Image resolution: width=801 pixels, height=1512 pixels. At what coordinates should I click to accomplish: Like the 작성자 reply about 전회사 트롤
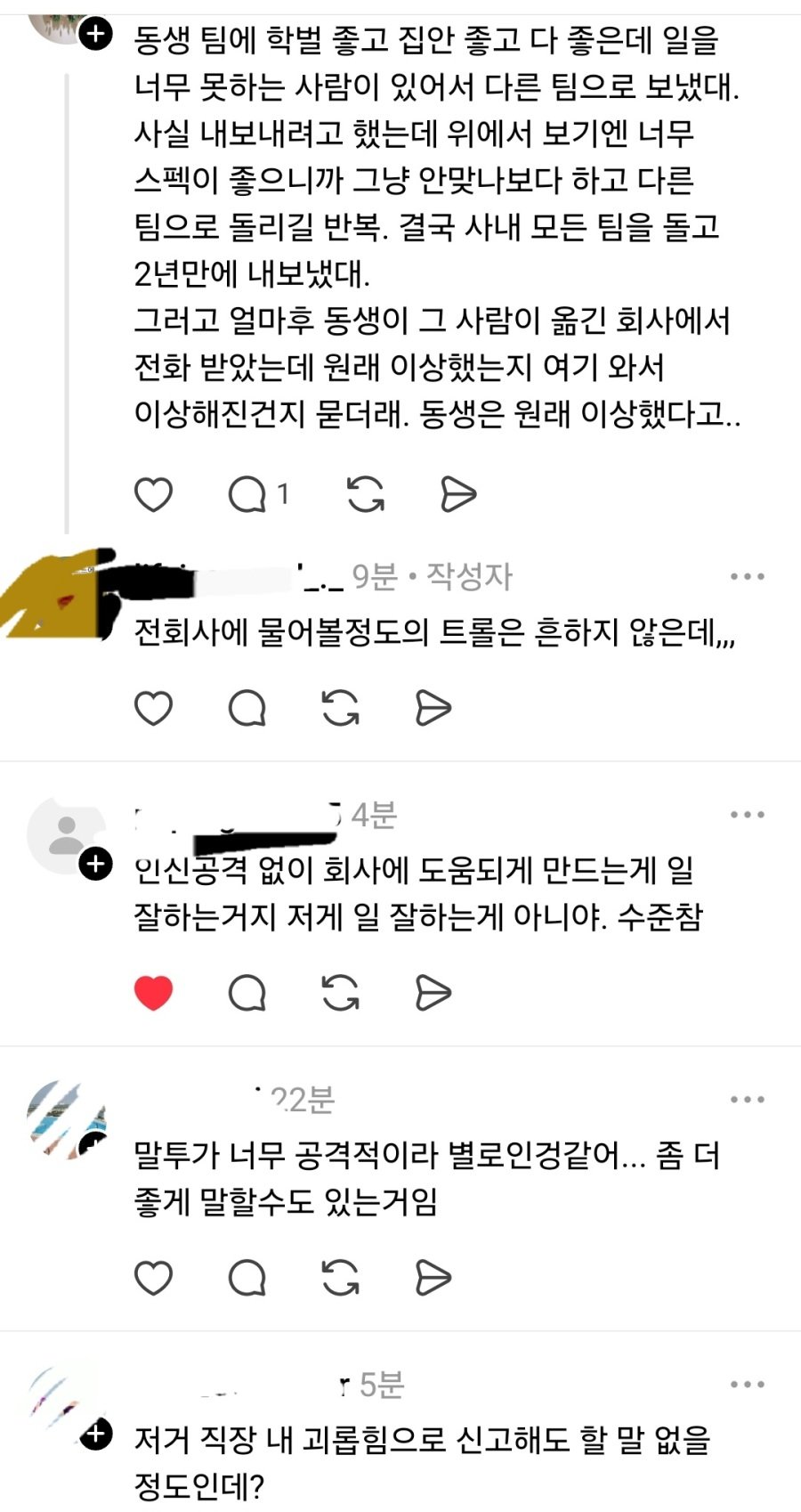tap(153, 708)
